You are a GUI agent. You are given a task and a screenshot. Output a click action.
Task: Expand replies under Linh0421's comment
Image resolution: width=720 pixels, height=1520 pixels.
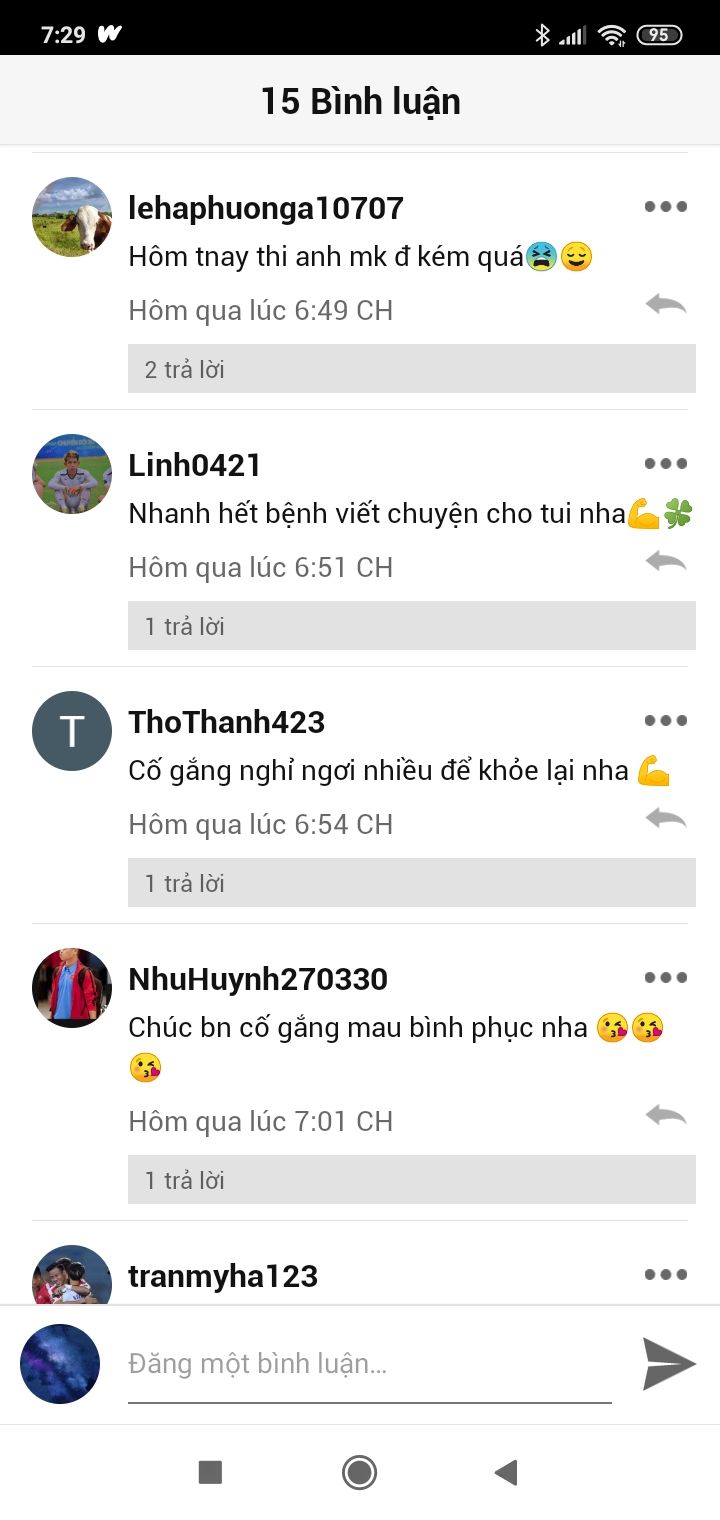pos(412,626)
